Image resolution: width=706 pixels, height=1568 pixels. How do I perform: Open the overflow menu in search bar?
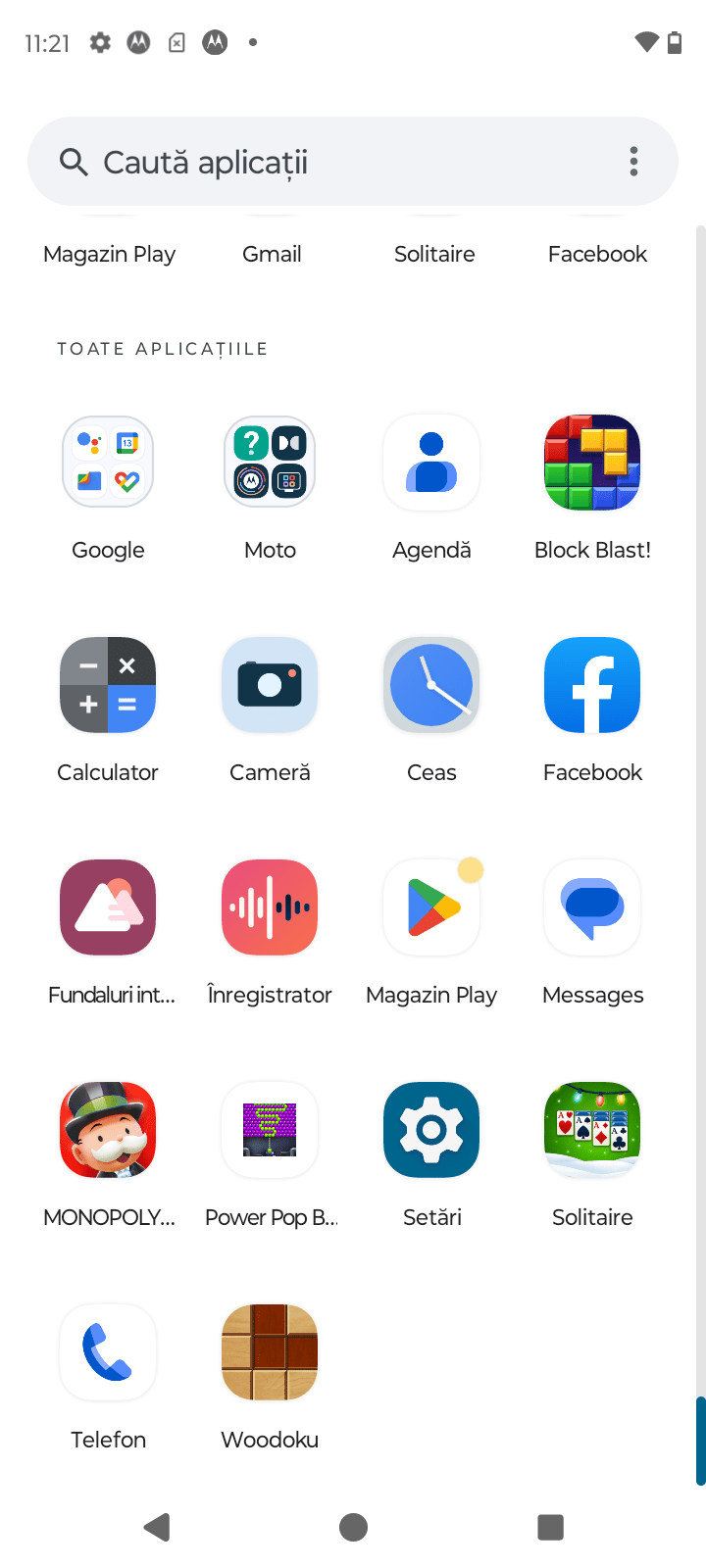pyautogui.click(x=634, y=162)
